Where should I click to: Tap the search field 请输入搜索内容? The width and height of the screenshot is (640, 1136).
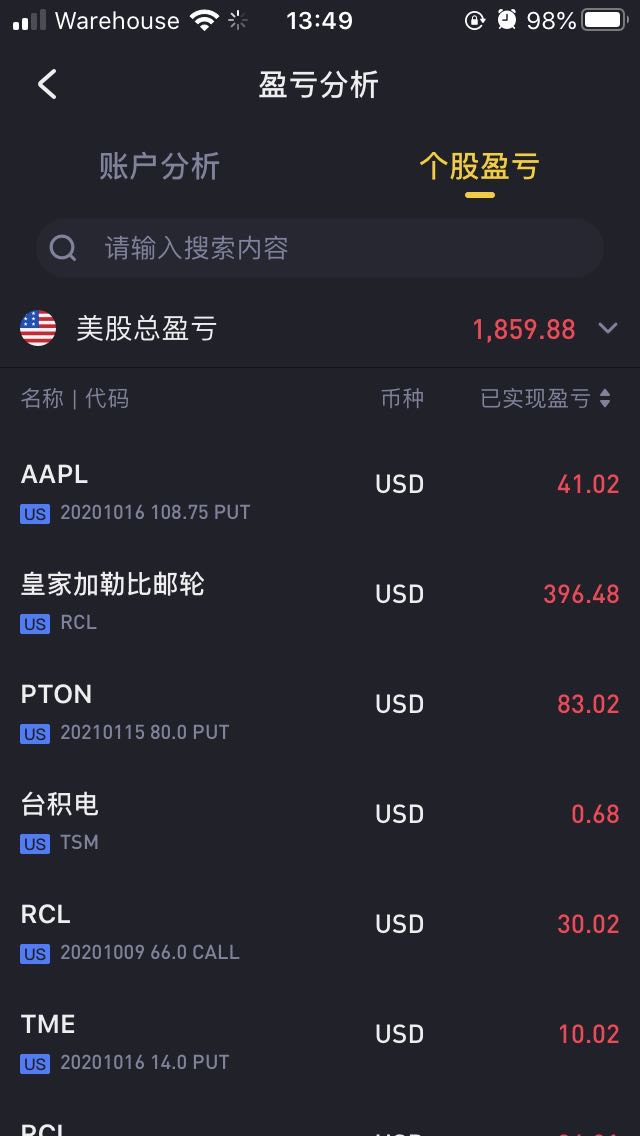[x=320, y=248]
